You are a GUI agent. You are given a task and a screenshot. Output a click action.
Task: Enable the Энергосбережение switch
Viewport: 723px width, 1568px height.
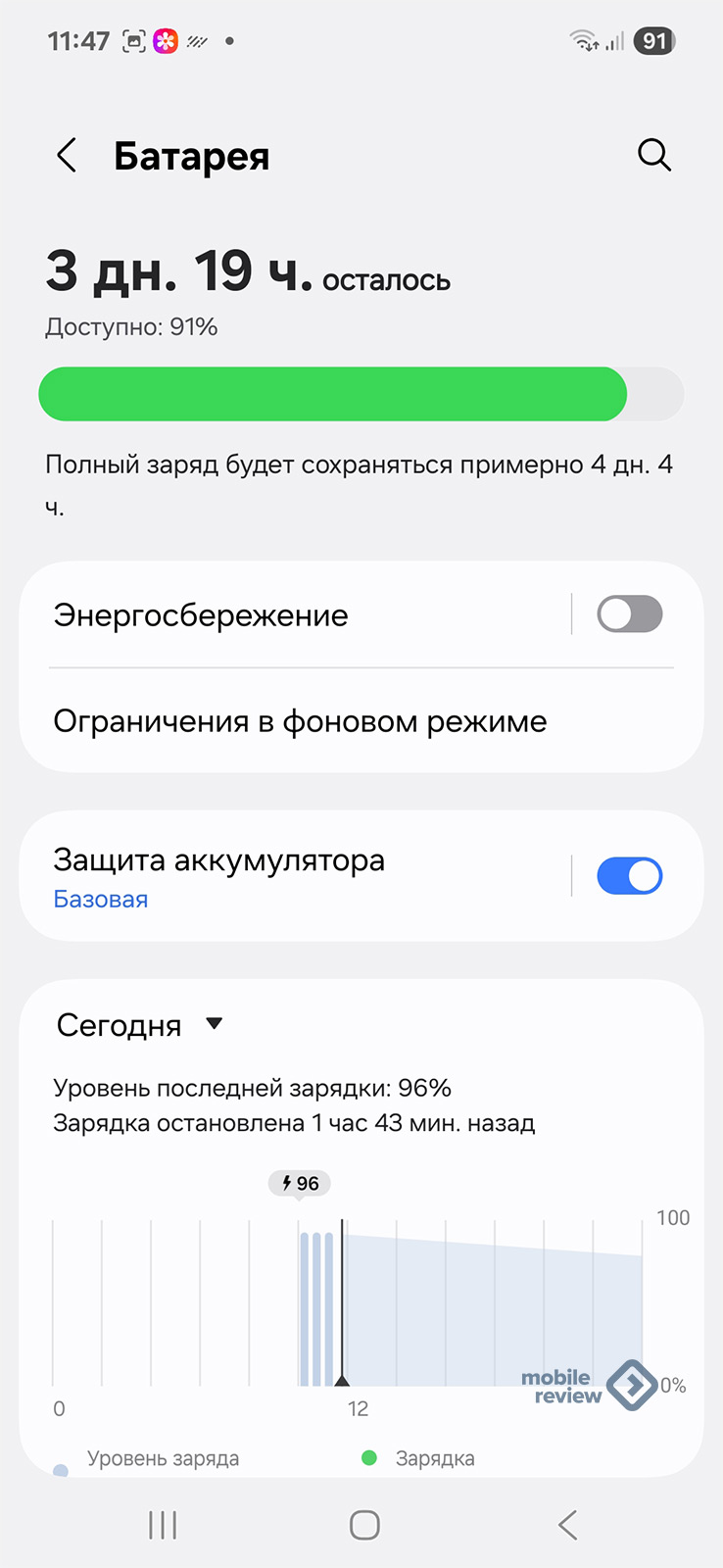coord(630,614)
